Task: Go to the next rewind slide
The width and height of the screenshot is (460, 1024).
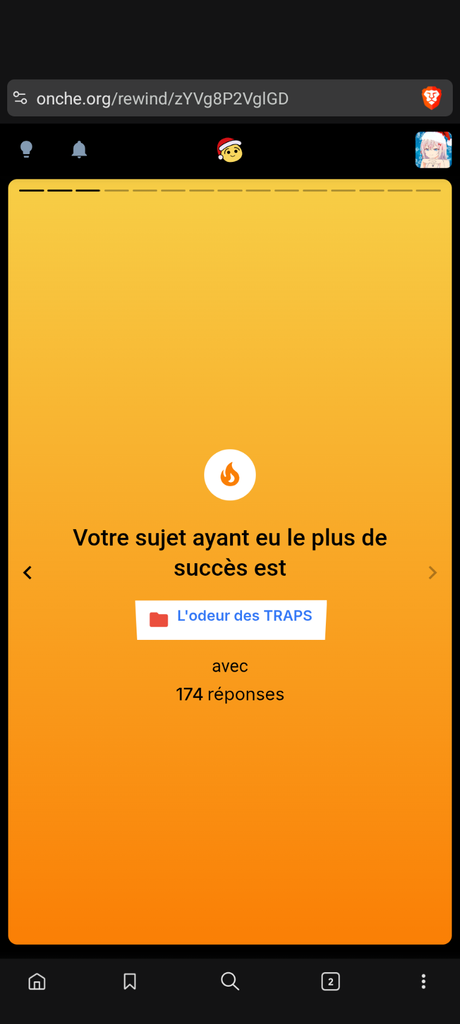Action: coord(432,573)
